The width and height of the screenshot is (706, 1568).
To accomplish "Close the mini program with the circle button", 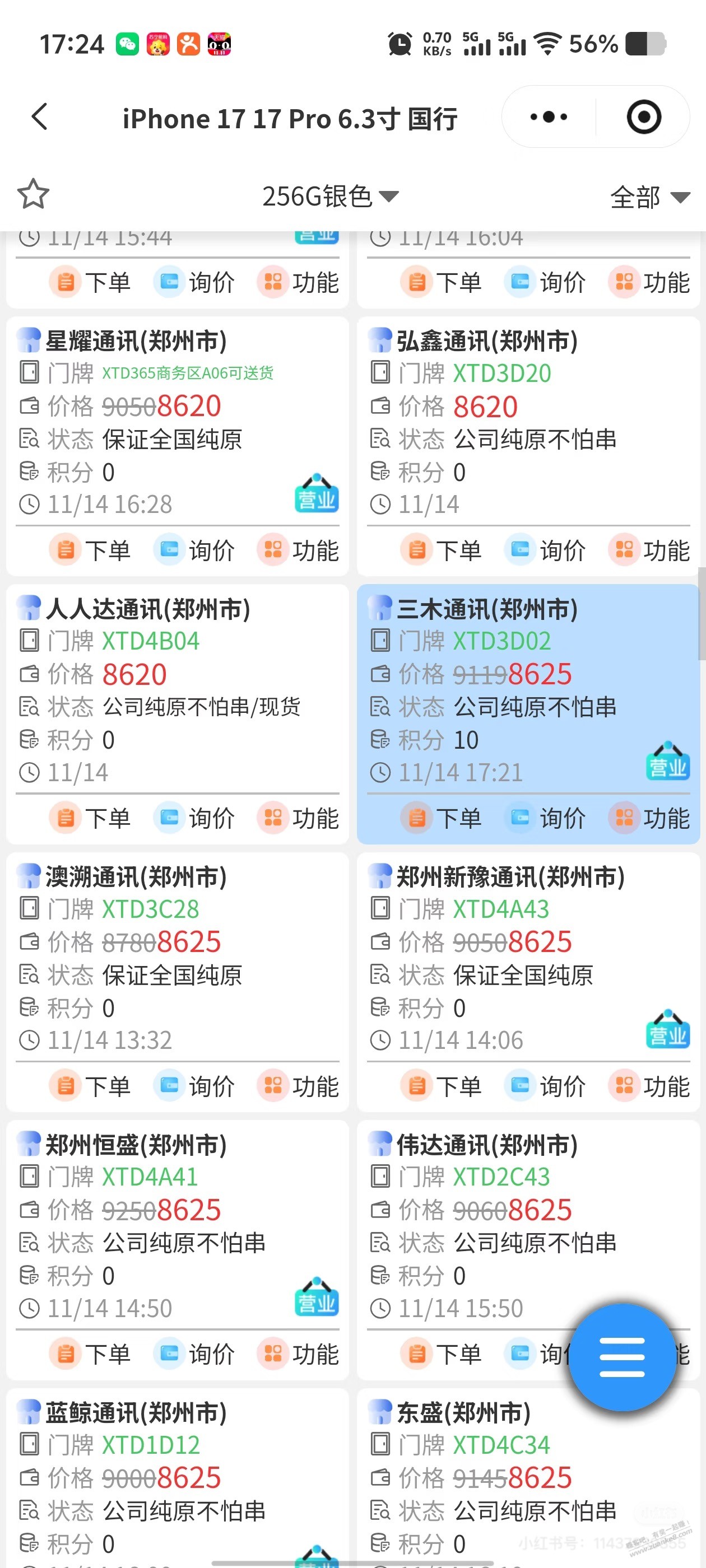I will tap(643, 117).
